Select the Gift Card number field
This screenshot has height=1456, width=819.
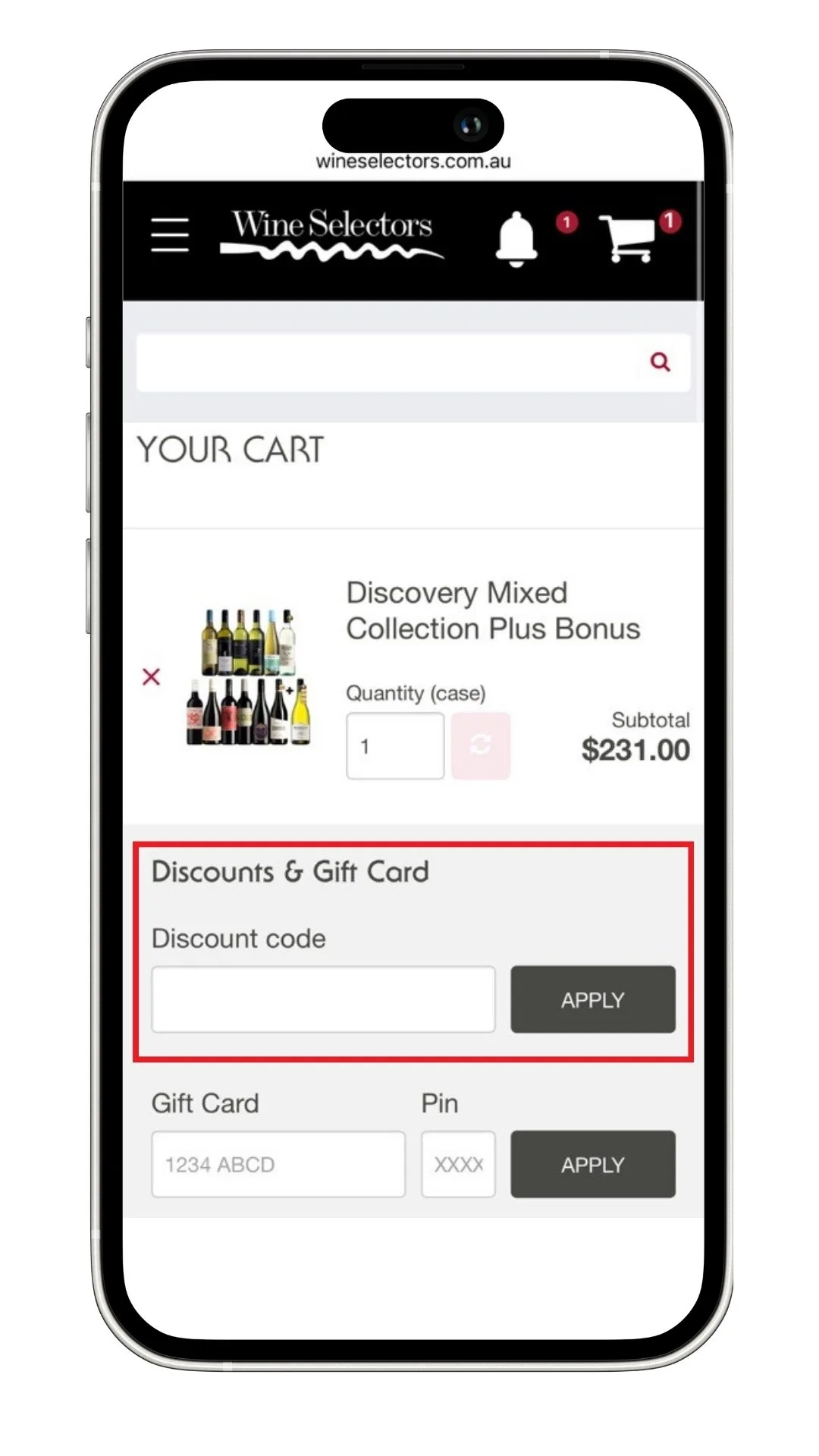[278, 1164]
